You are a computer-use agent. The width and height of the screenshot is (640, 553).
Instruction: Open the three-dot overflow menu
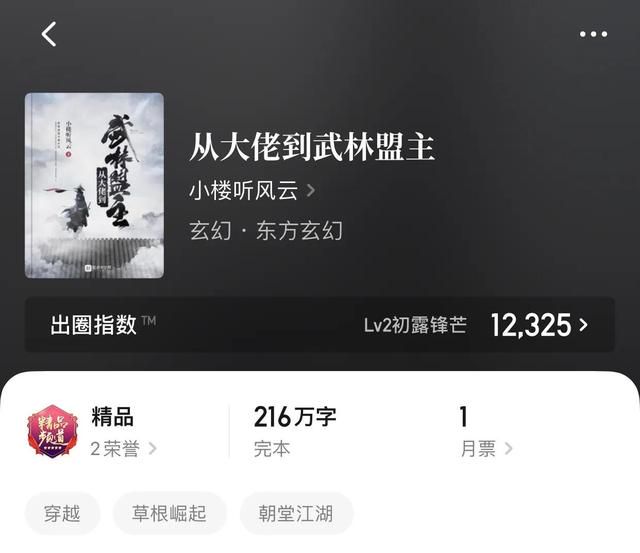tap(593, 34)
